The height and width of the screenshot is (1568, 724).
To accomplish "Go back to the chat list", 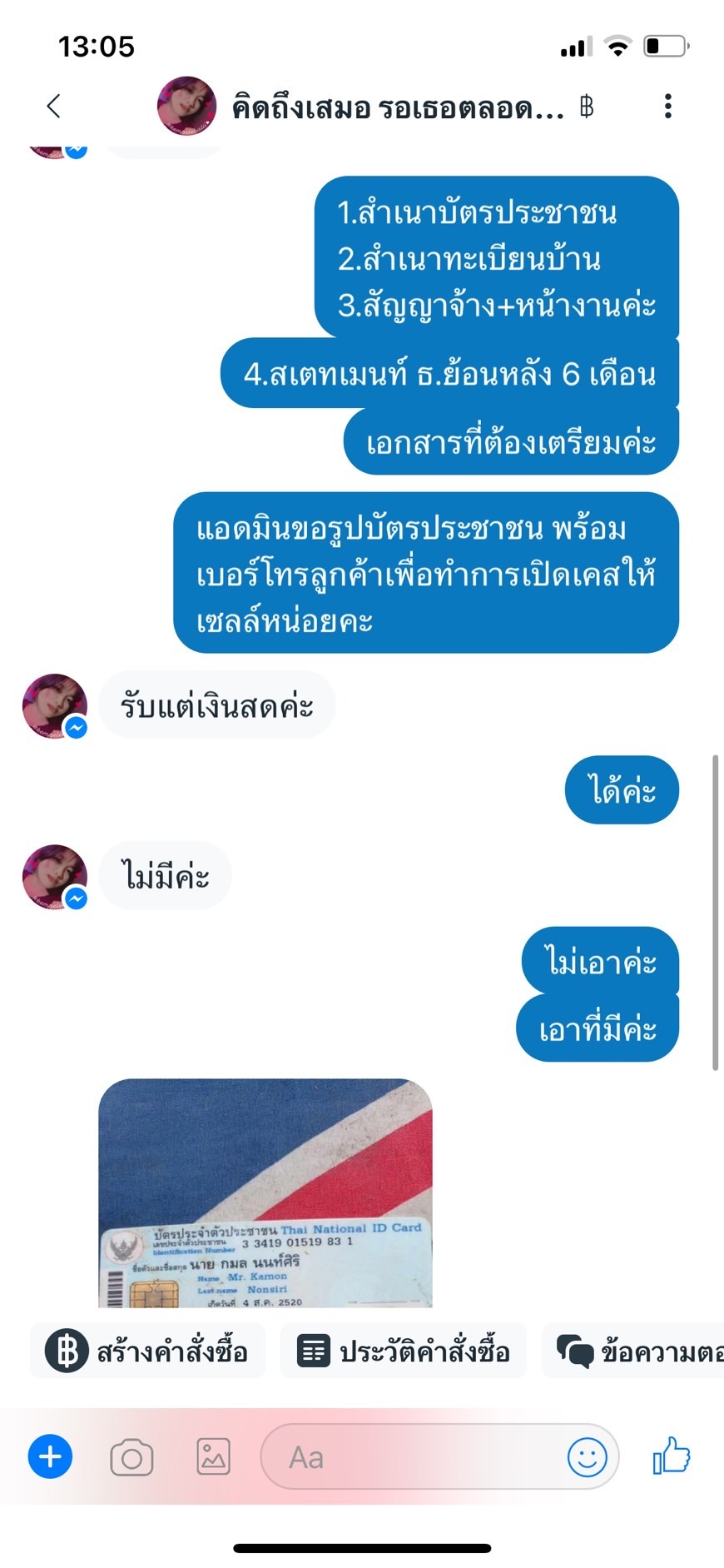I will [x=54, y=106].
